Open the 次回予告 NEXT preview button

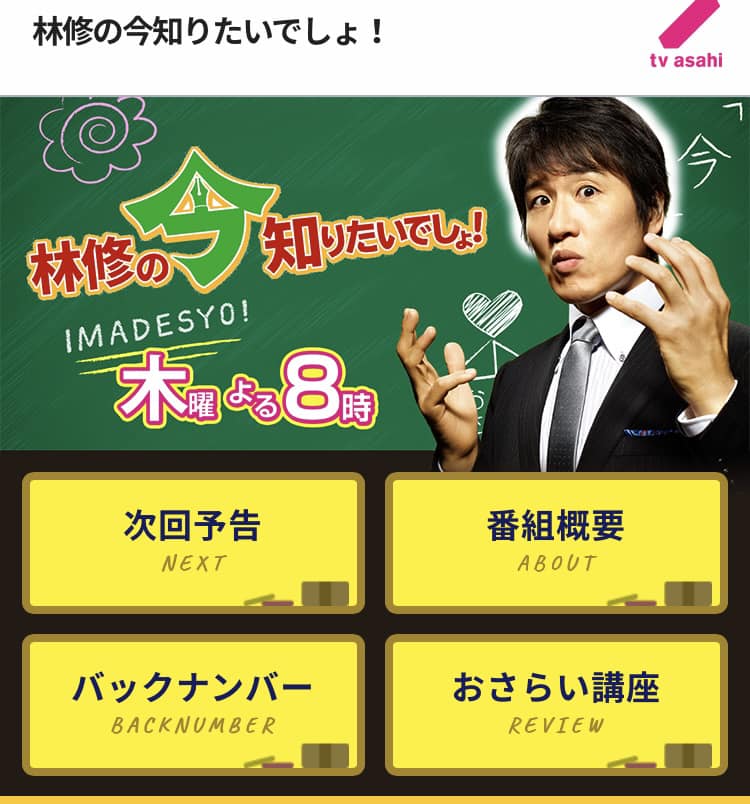pos(193,542)
